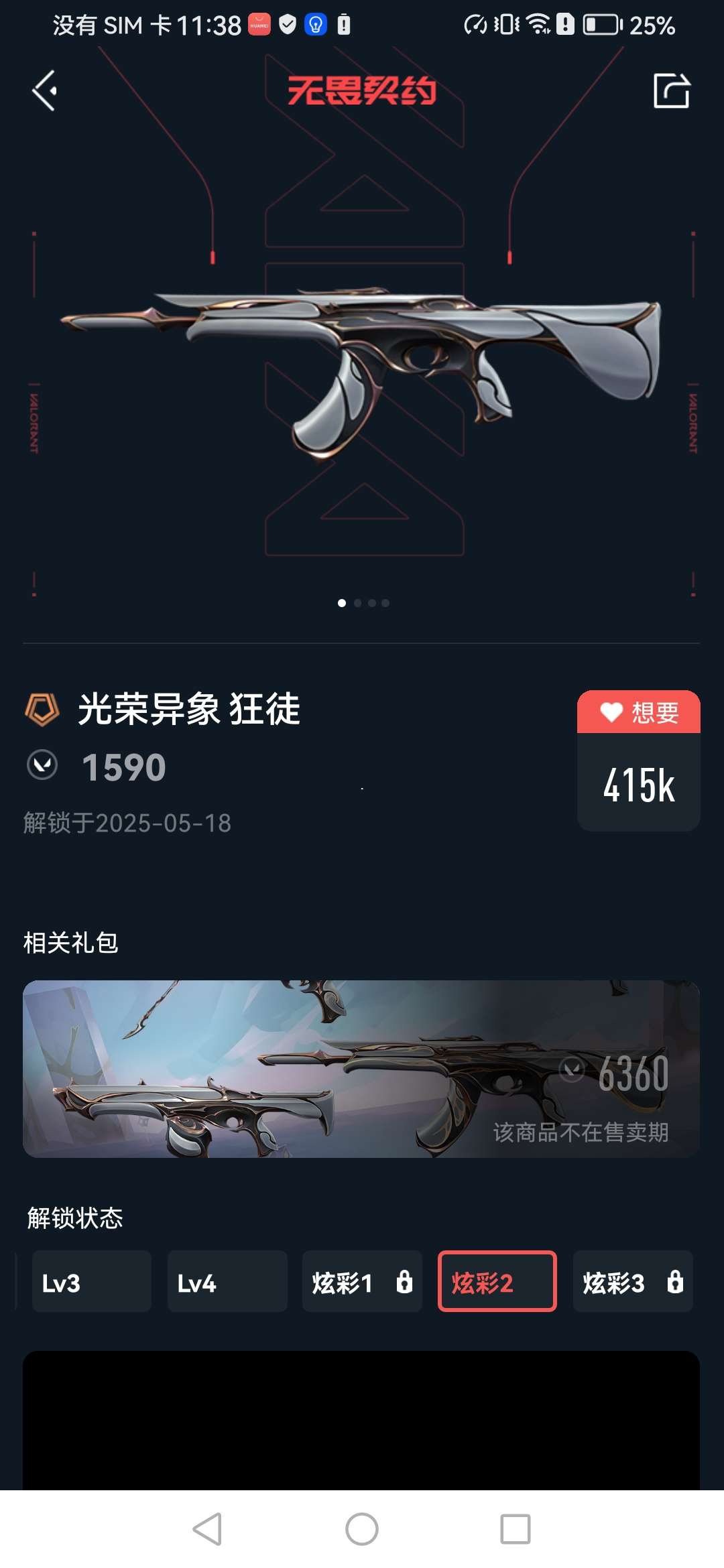Open recent apps from navigation bar
This screenshot has width=724, height=1568.
click(515, 1529)
